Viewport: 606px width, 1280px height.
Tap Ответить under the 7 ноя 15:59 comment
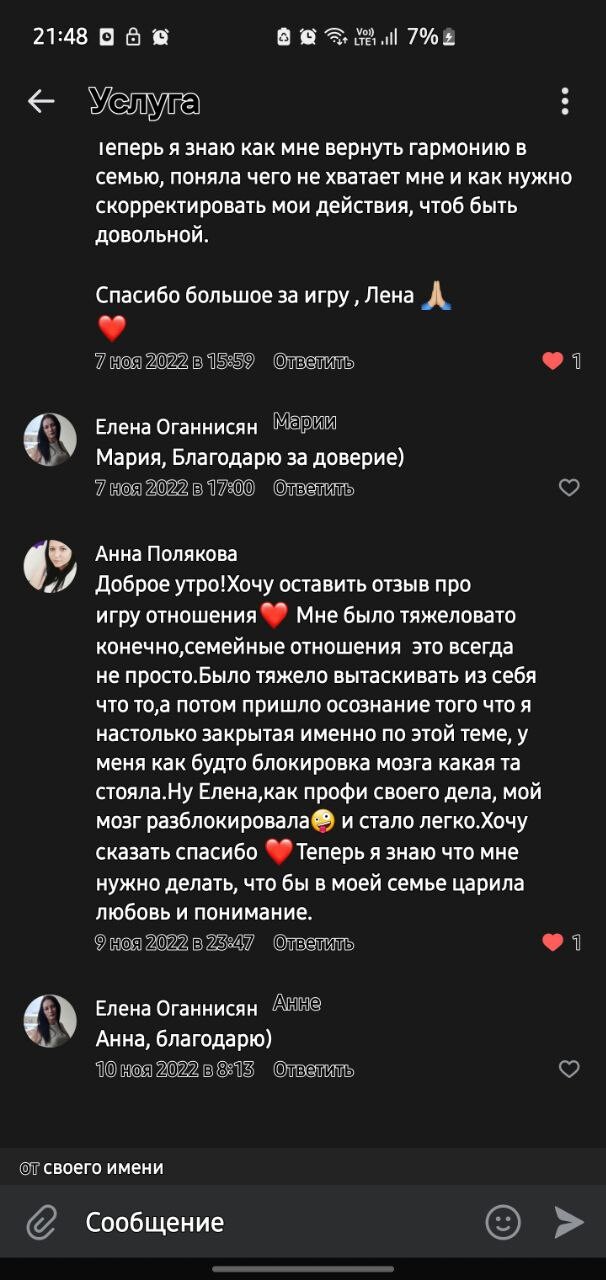click(313, 361)
